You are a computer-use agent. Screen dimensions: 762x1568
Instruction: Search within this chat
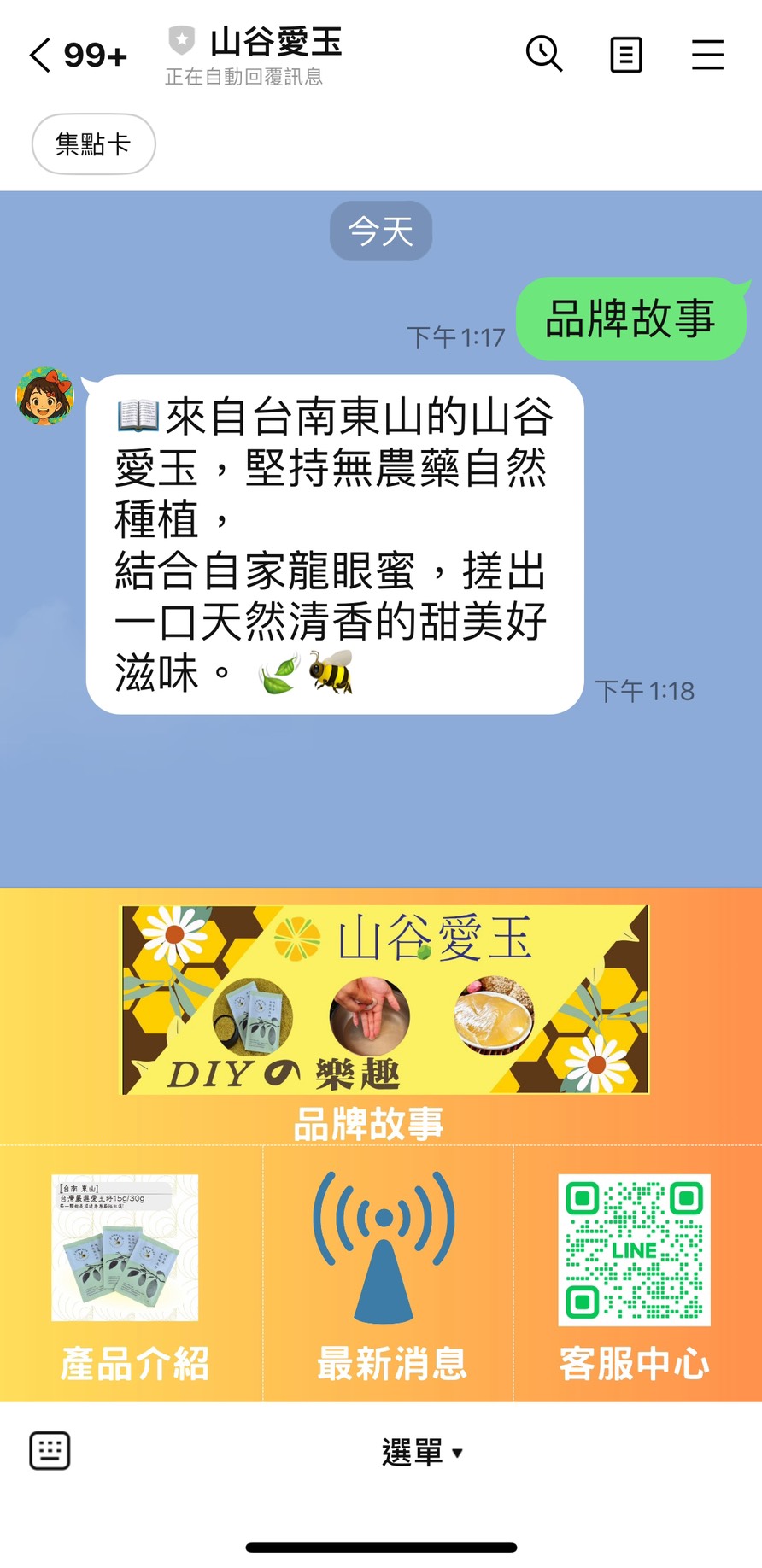pos(543,55)
